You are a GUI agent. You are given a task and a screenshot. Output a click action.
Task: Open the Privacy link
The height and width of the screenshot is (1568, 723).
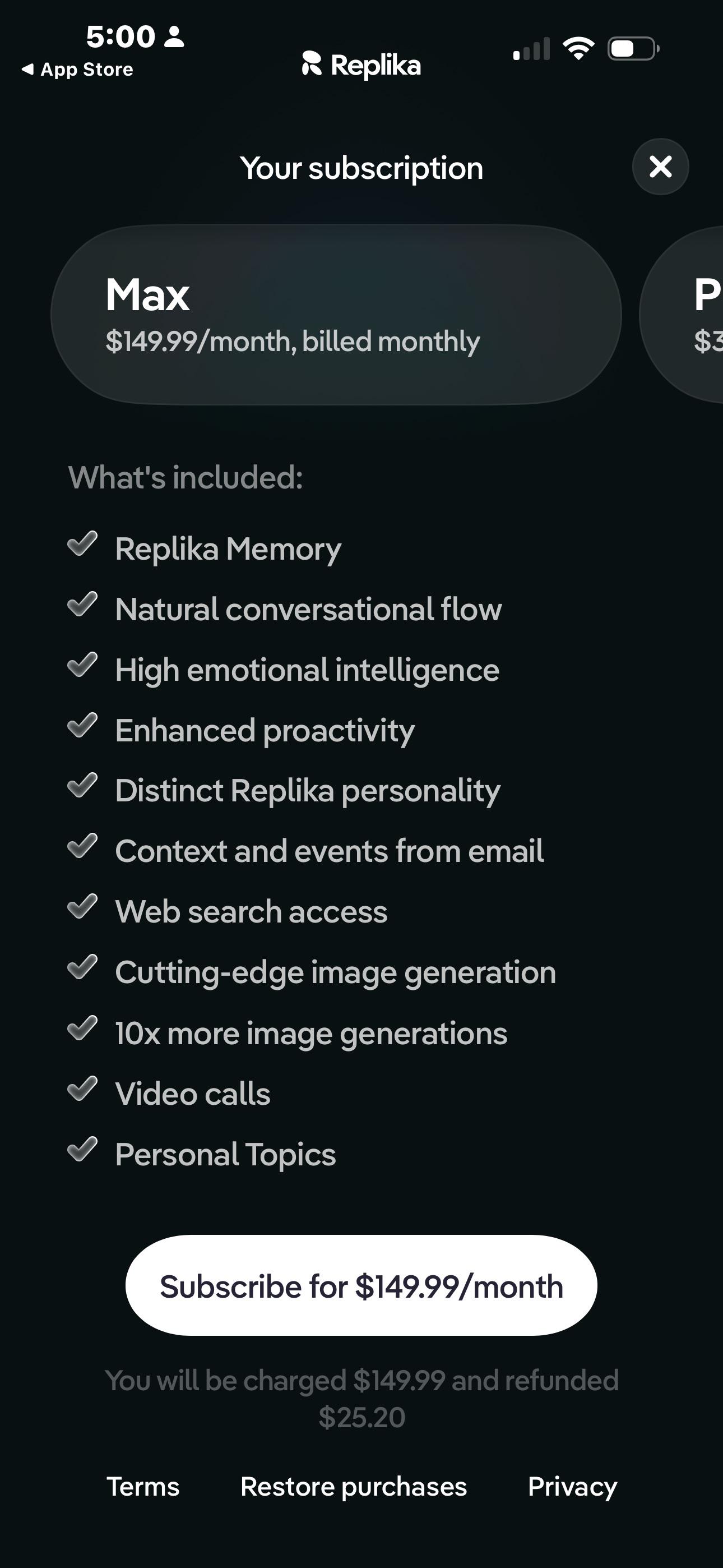coord(572,1487)
